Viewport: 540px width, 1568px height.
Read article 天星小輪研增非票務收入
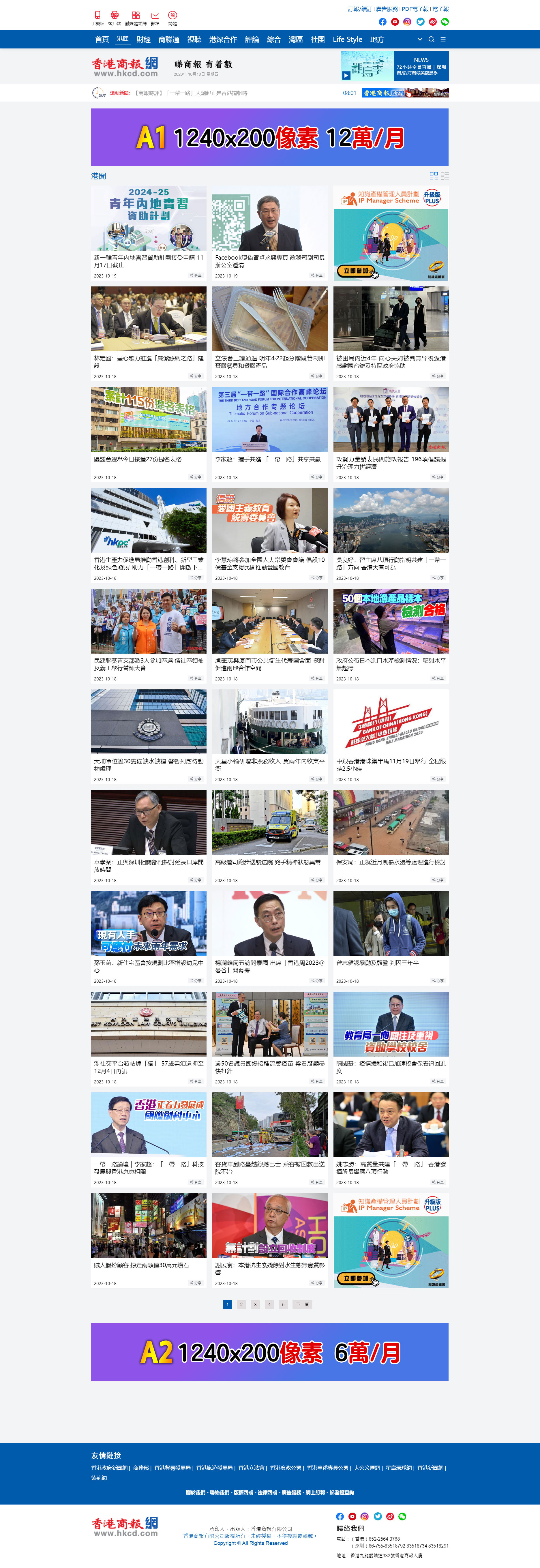click(x=270, y=764)
